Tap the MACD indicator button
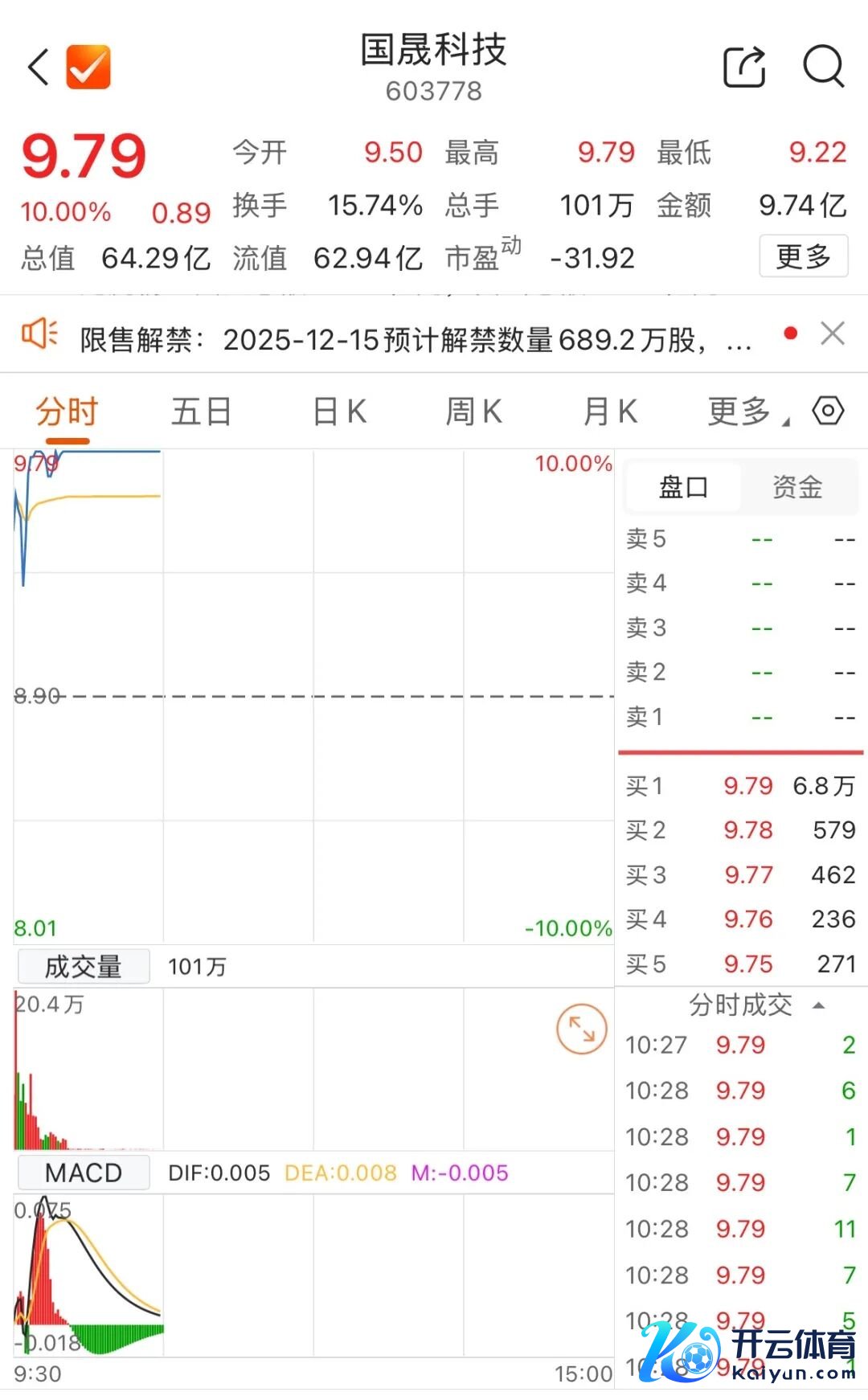 pyautogui.click(x=83, y=1173)
